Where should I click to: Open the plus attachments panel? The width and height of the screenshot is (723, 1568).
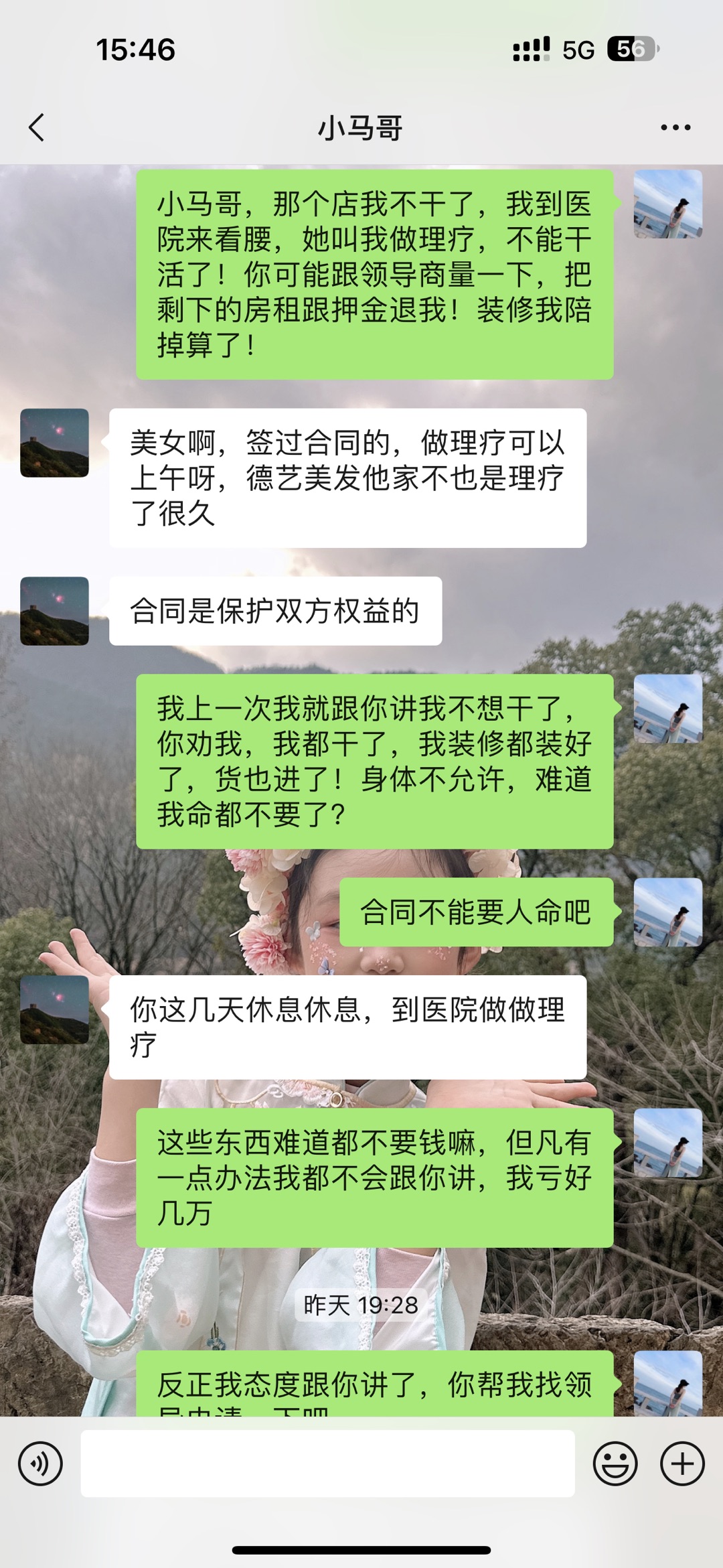[682, 1464]
